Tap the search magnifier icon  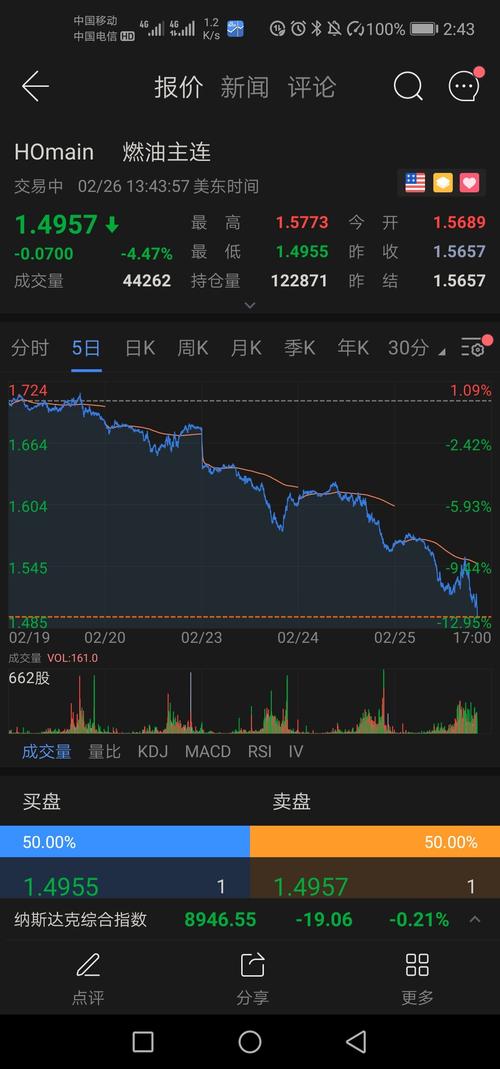(x=408, y=87)
